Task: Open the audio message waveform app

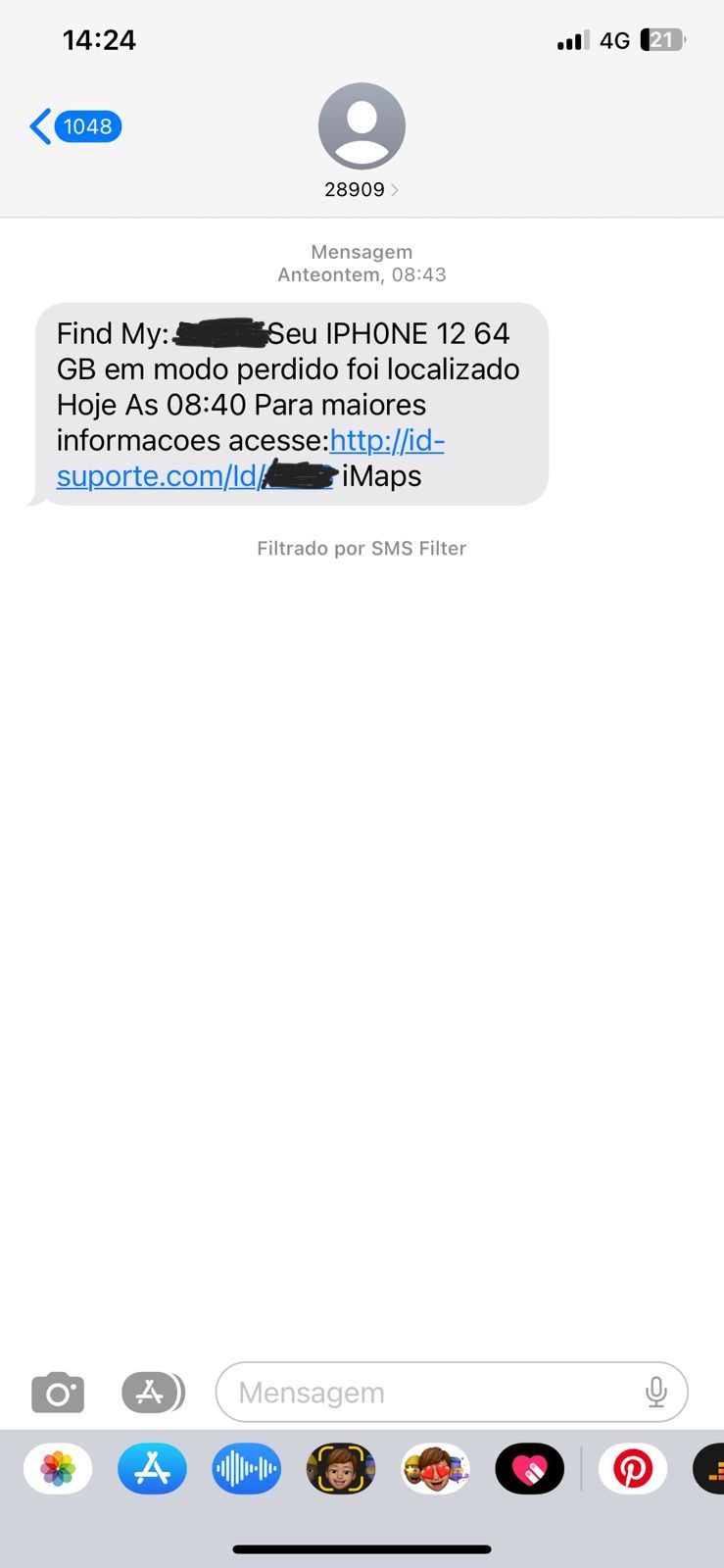Action: point(246,1469)
